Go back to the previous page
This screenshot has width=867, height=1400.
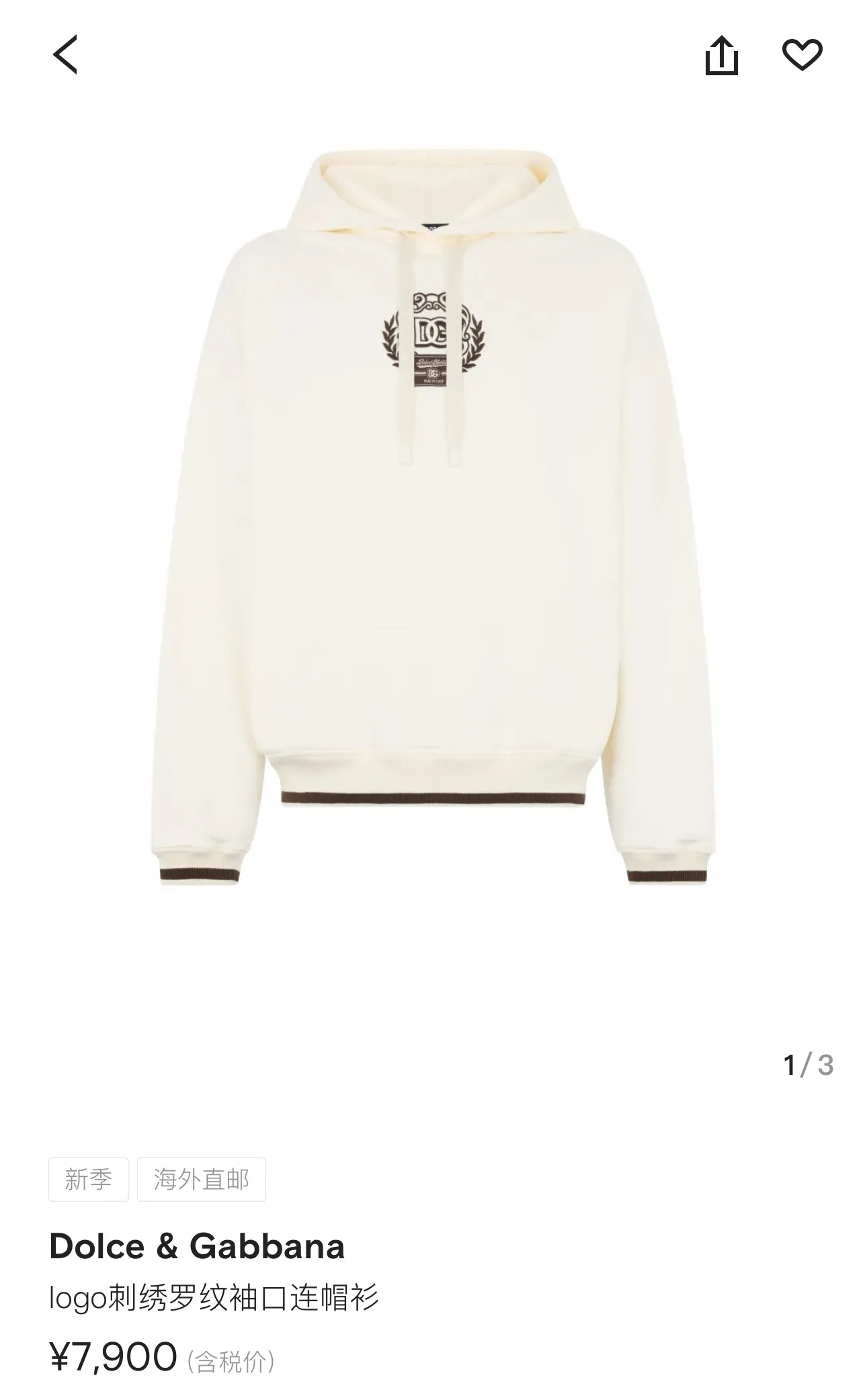point(65,54)
